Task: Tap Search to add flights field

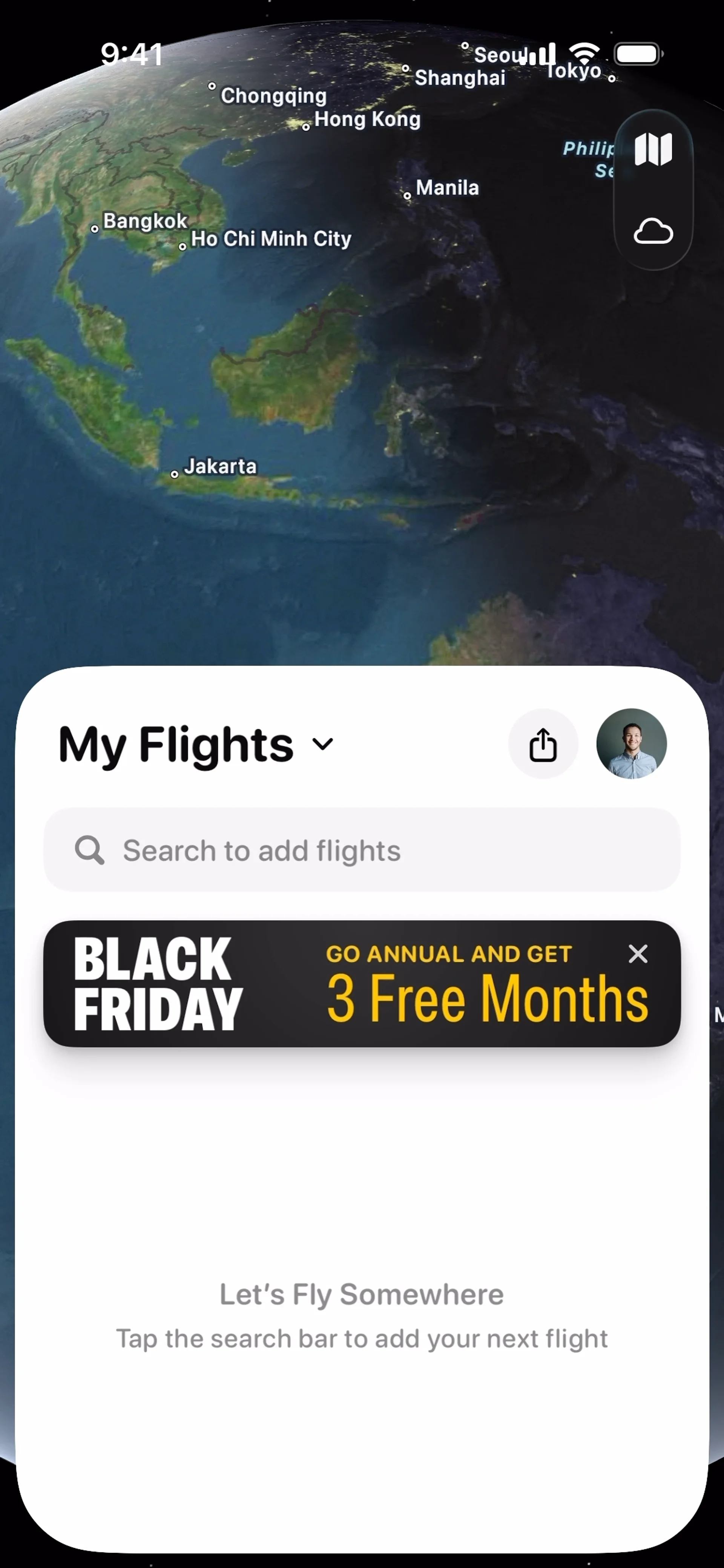Action: pos(362,850)
